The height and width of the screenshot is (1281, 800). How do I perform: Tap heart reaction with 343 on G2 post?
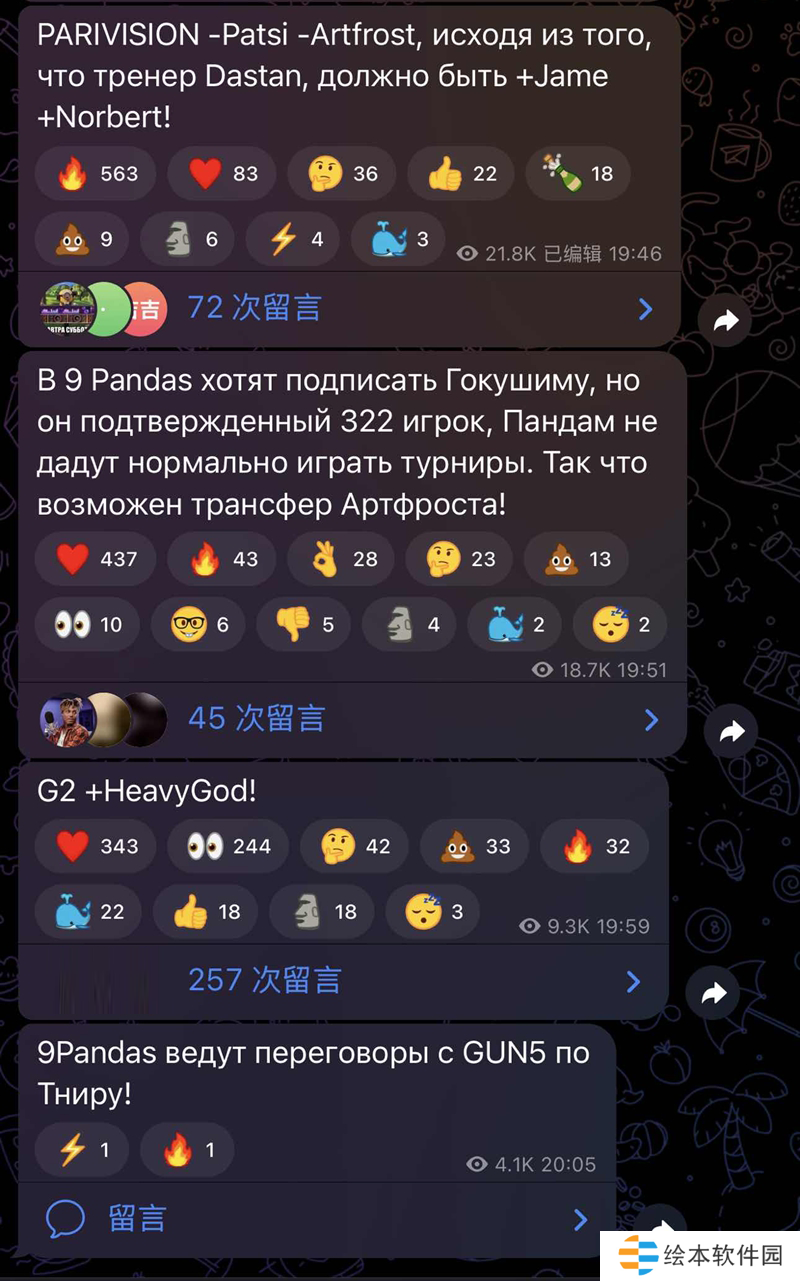click(x=96, y=846)
